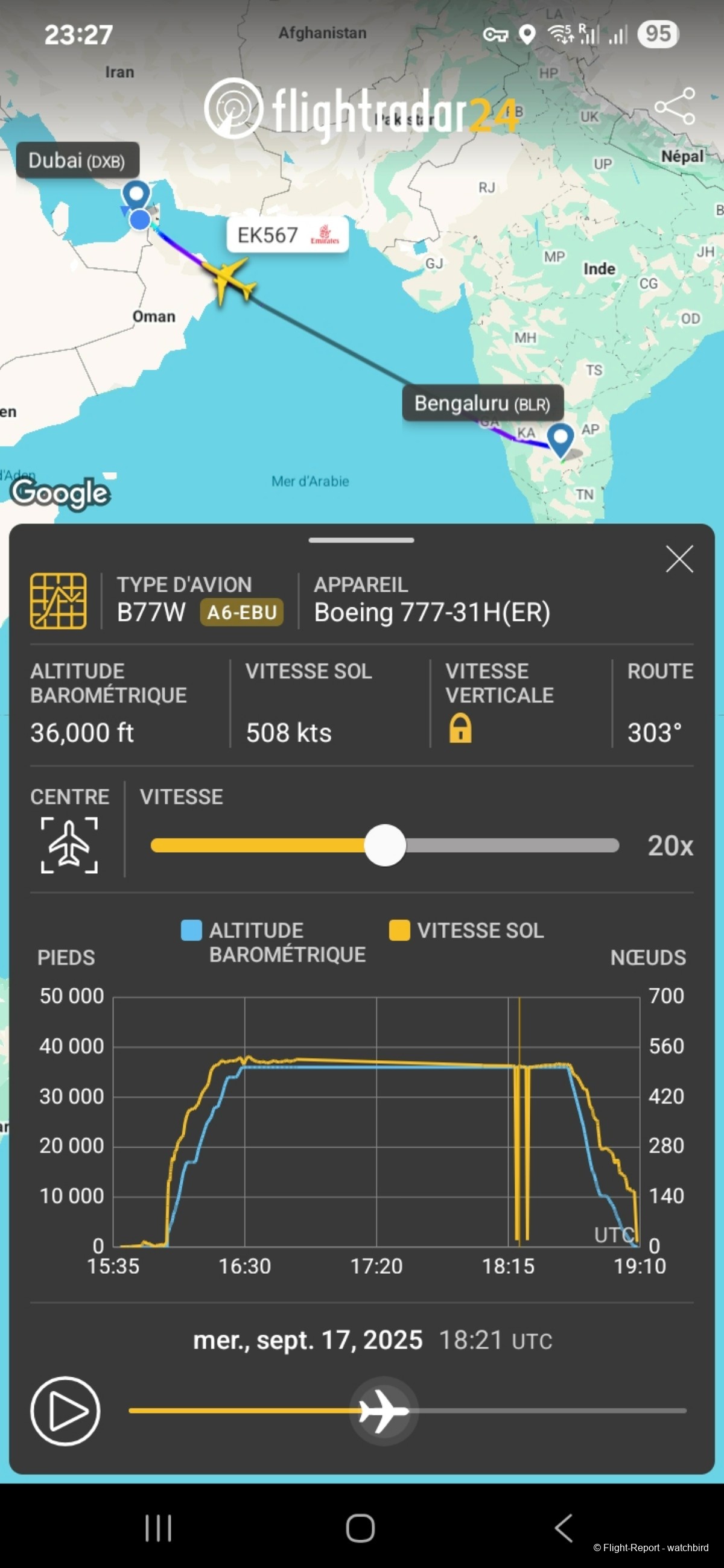Image resolution: width=724 pixels, height=1568 pixels.
Task: Open the chart view icon
Action: pos(59,600)
